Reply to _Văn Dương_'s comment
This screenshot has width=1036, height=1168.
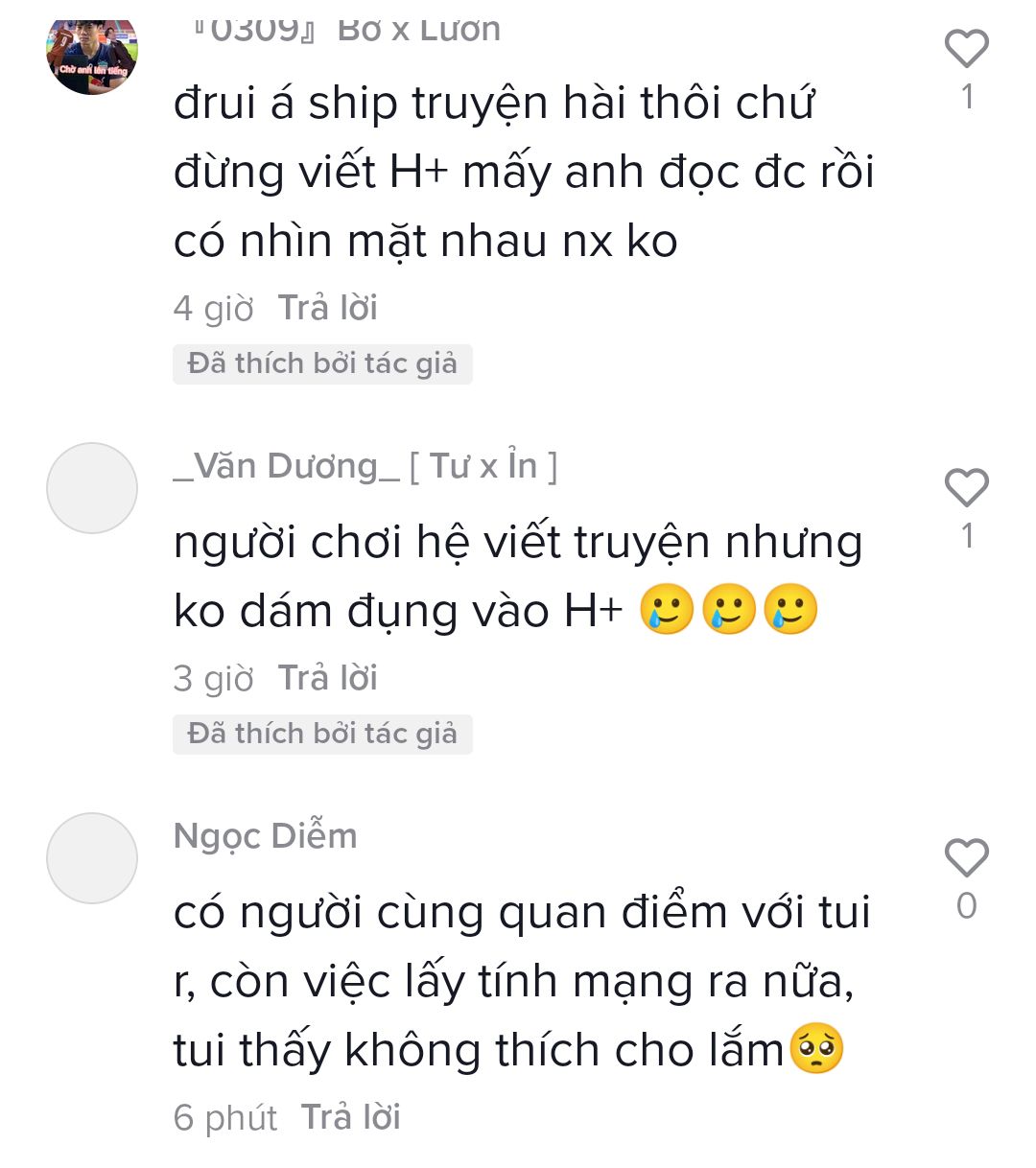click(x=327, y=678)
